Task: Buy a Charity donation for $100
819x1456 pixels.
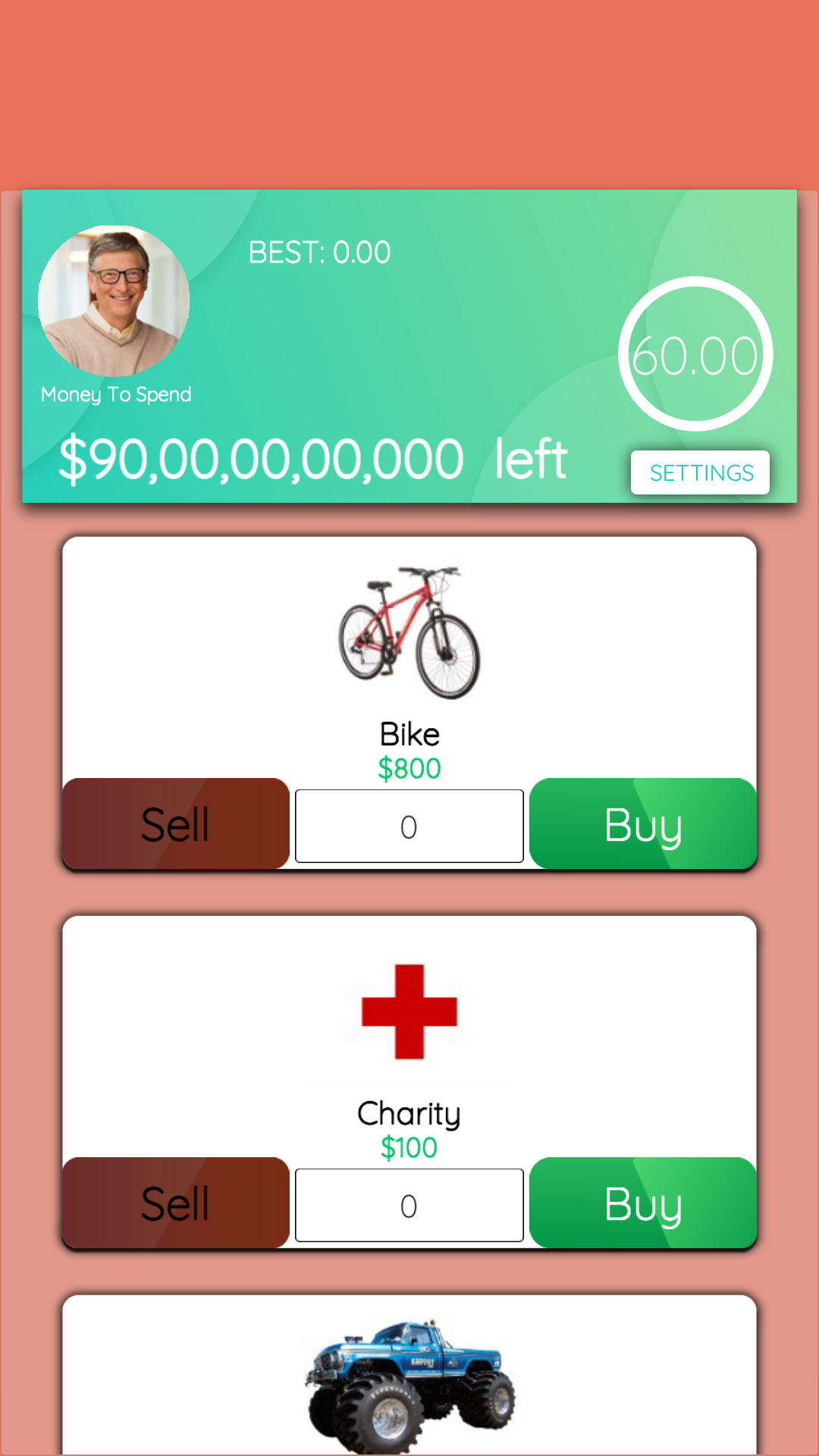Action: pos(643,1203)
